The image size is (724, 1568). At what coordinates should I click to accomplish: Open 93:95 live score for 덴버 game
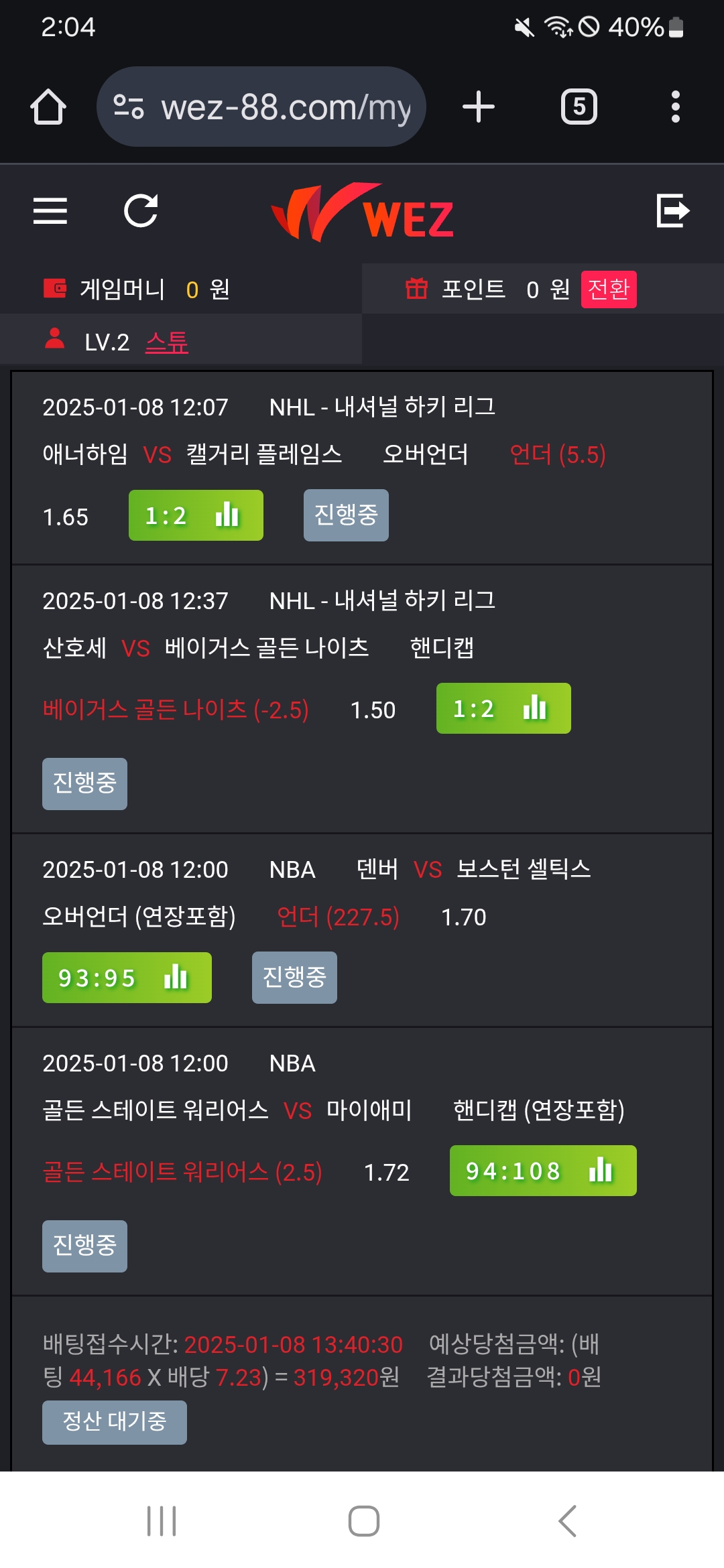click(127, 978)
